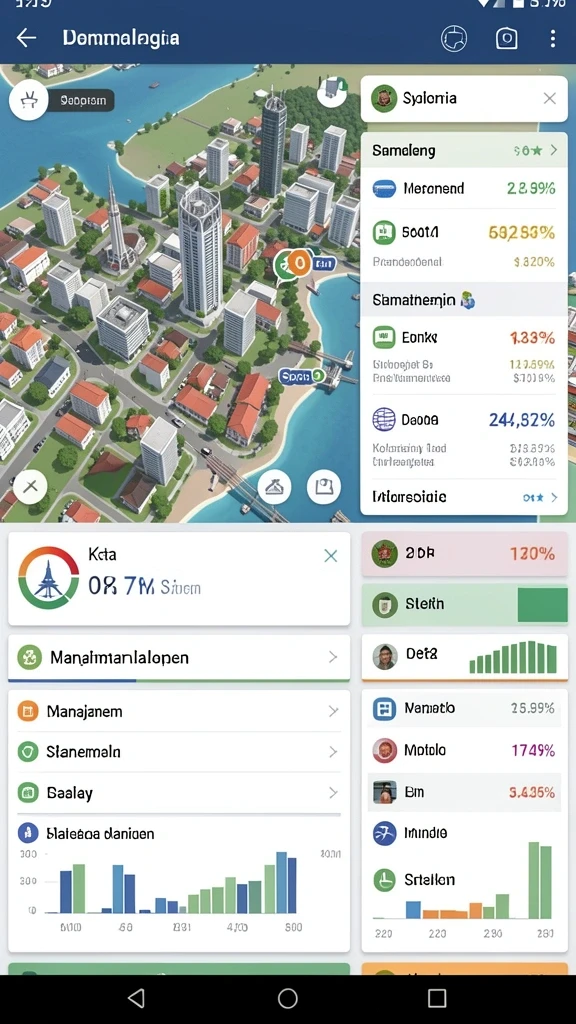Open the Merenend row in the side panel
This screenshot has width=576, height=1024.
464,189
